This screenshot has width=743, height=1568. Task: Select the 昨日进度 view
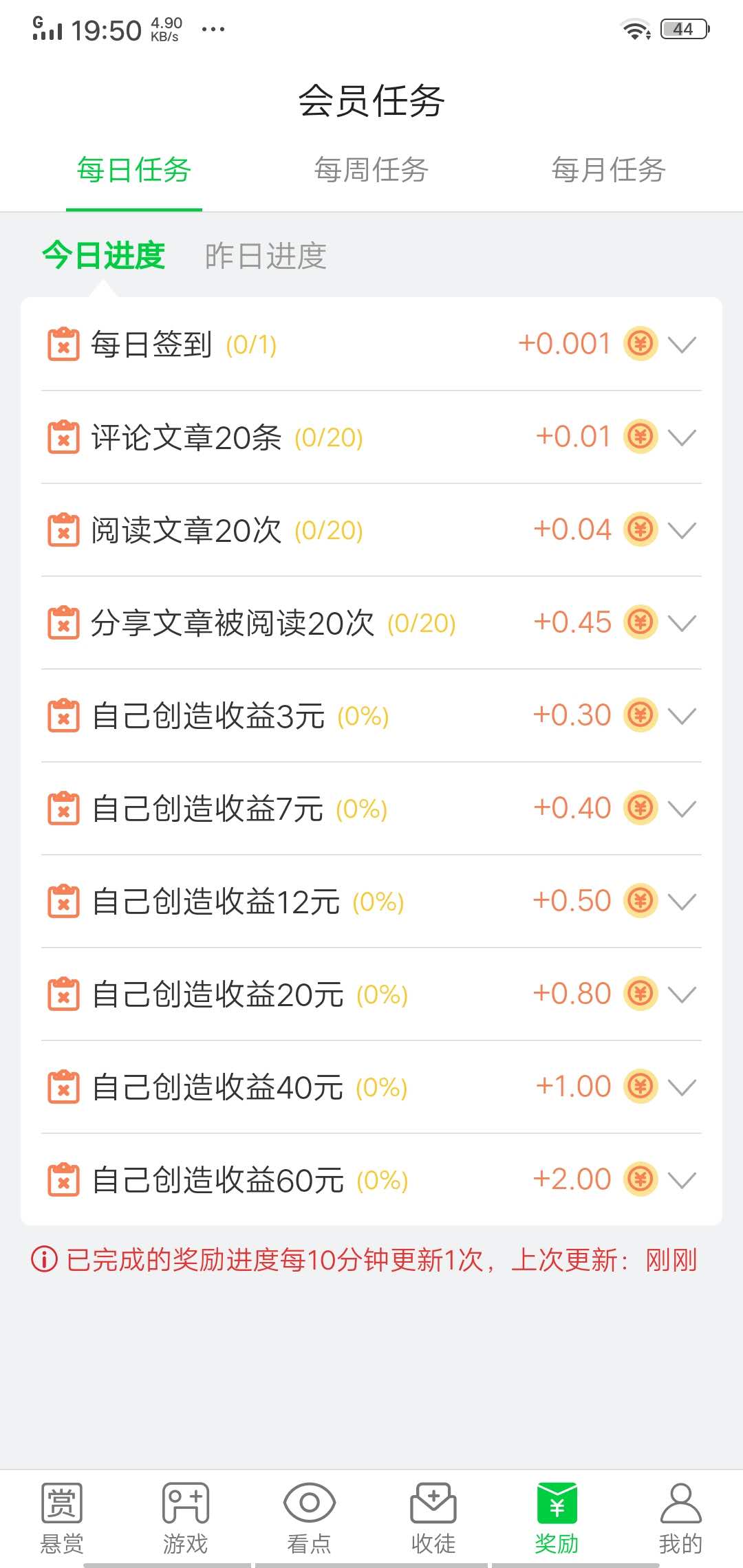[263, 256]
